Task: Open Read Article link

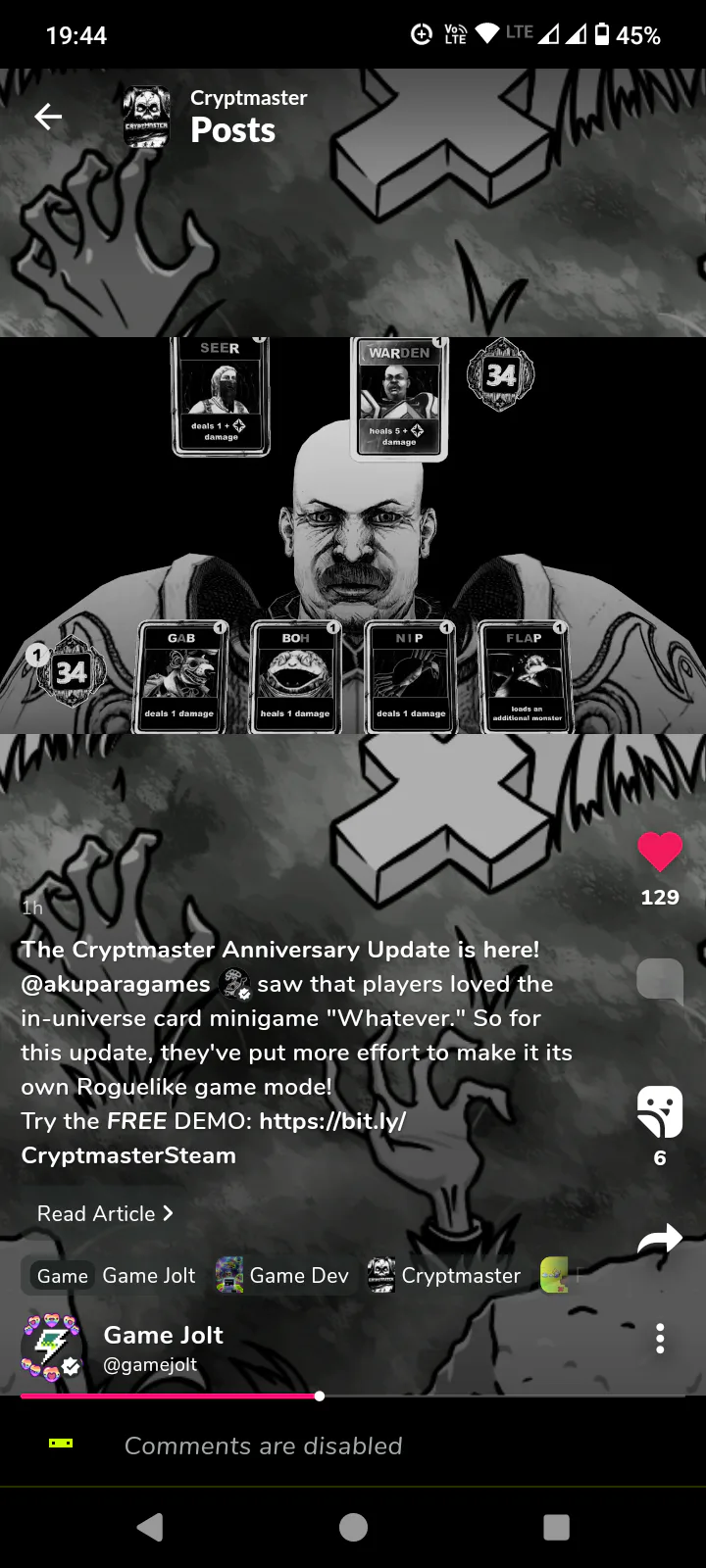Action: tap(105, 1213)
